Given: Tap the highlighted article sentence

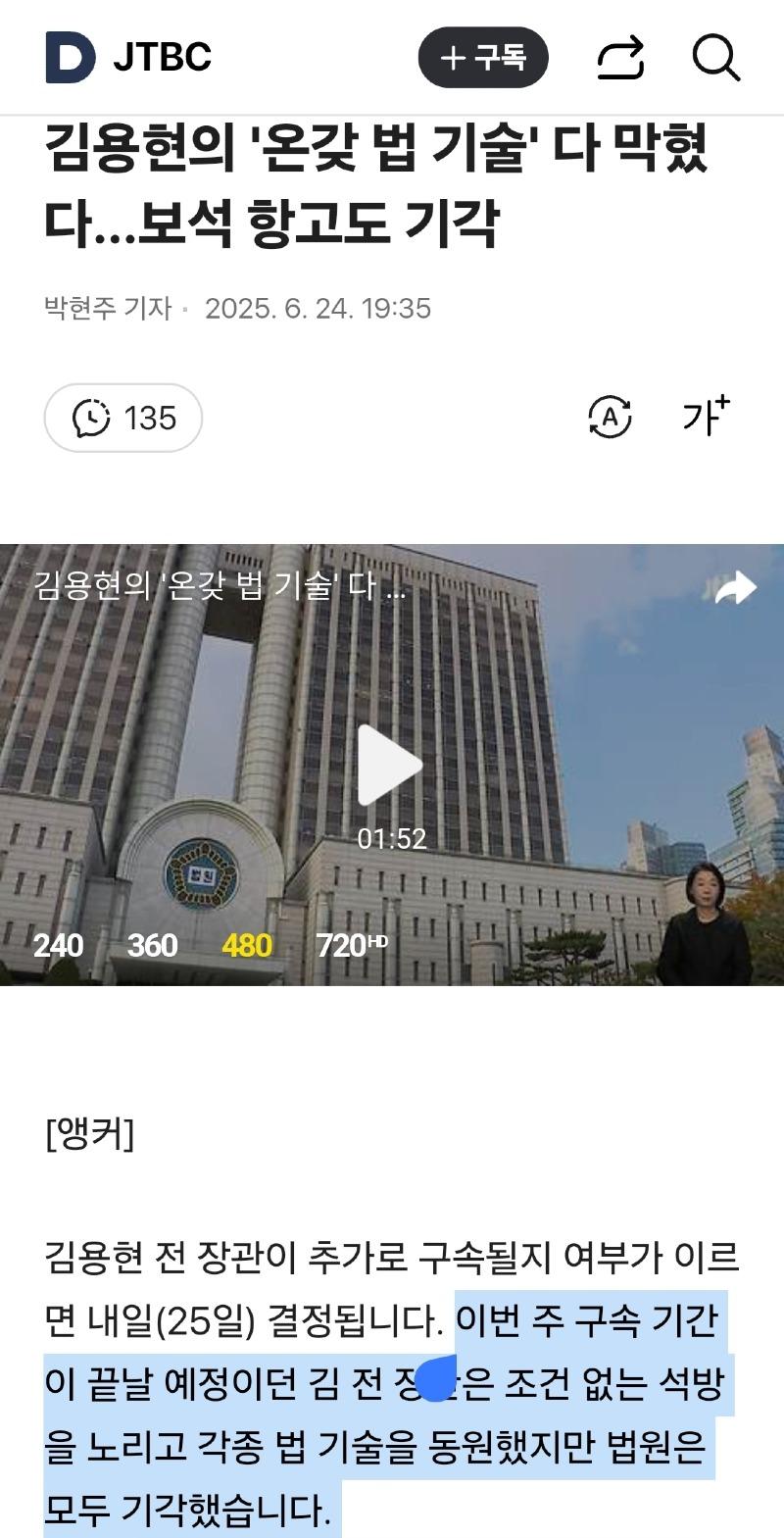Looking at the screenshot, I should (x=392, y=1412).
